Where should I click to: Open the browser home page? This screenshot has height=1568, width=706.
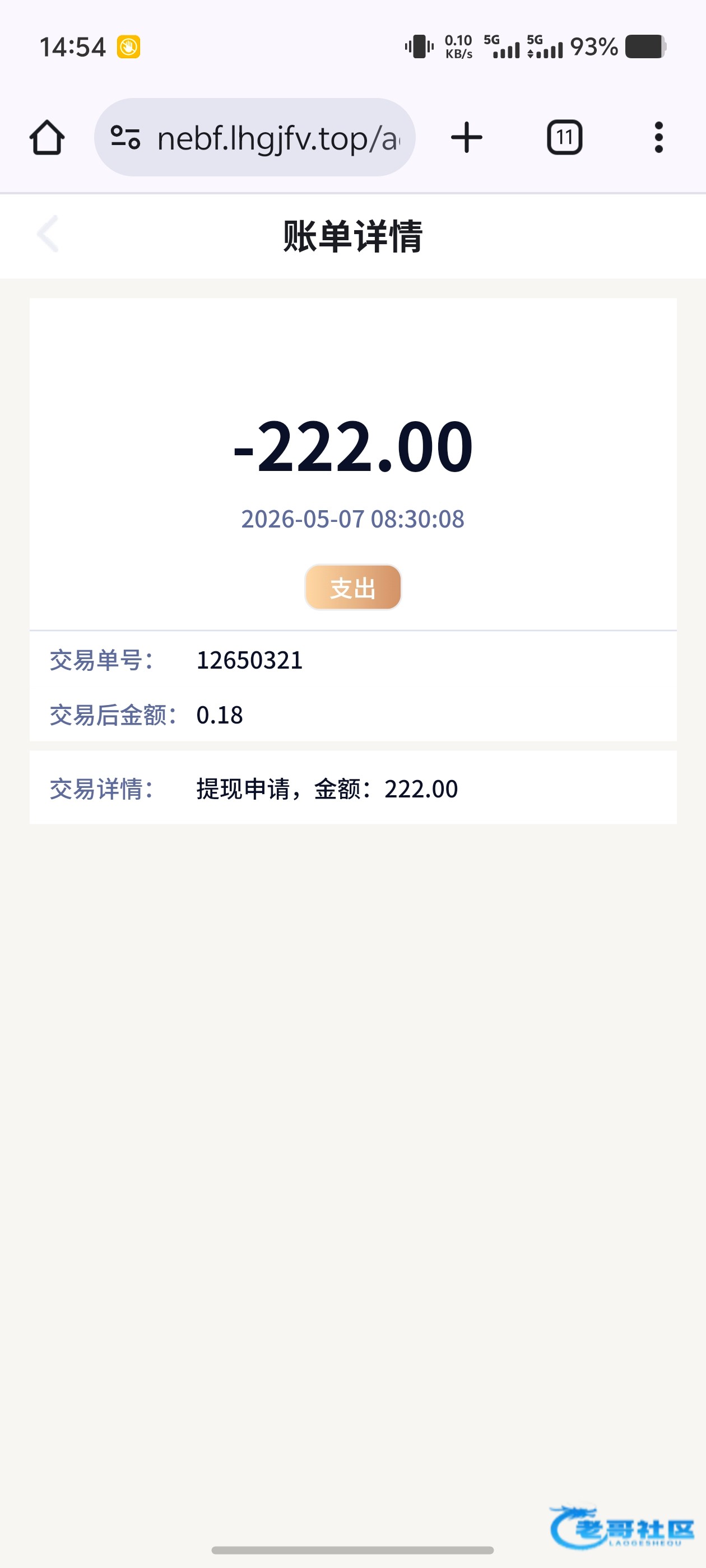(47, 138)
